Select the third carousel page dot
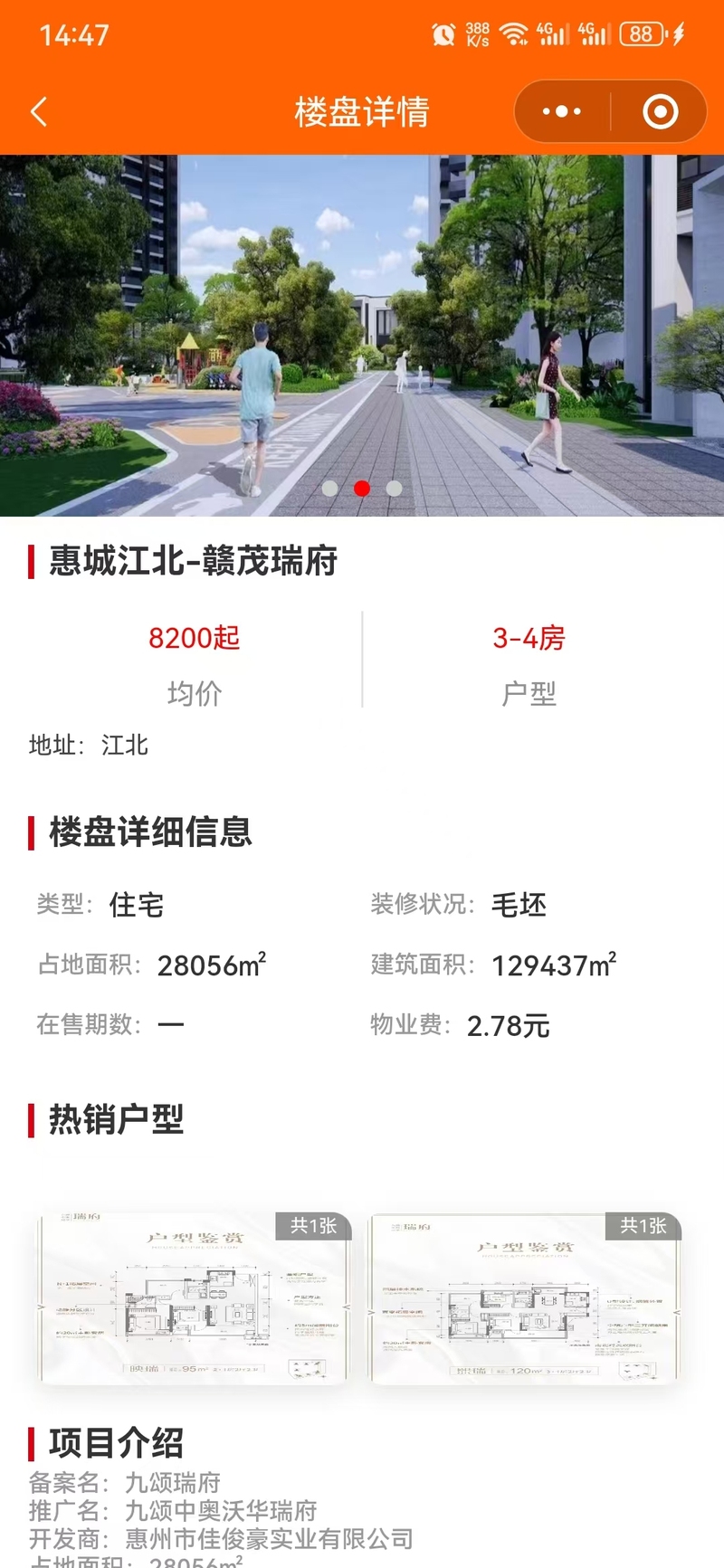The height and width of the screenshot is (1568, 724). coord(394,489)
